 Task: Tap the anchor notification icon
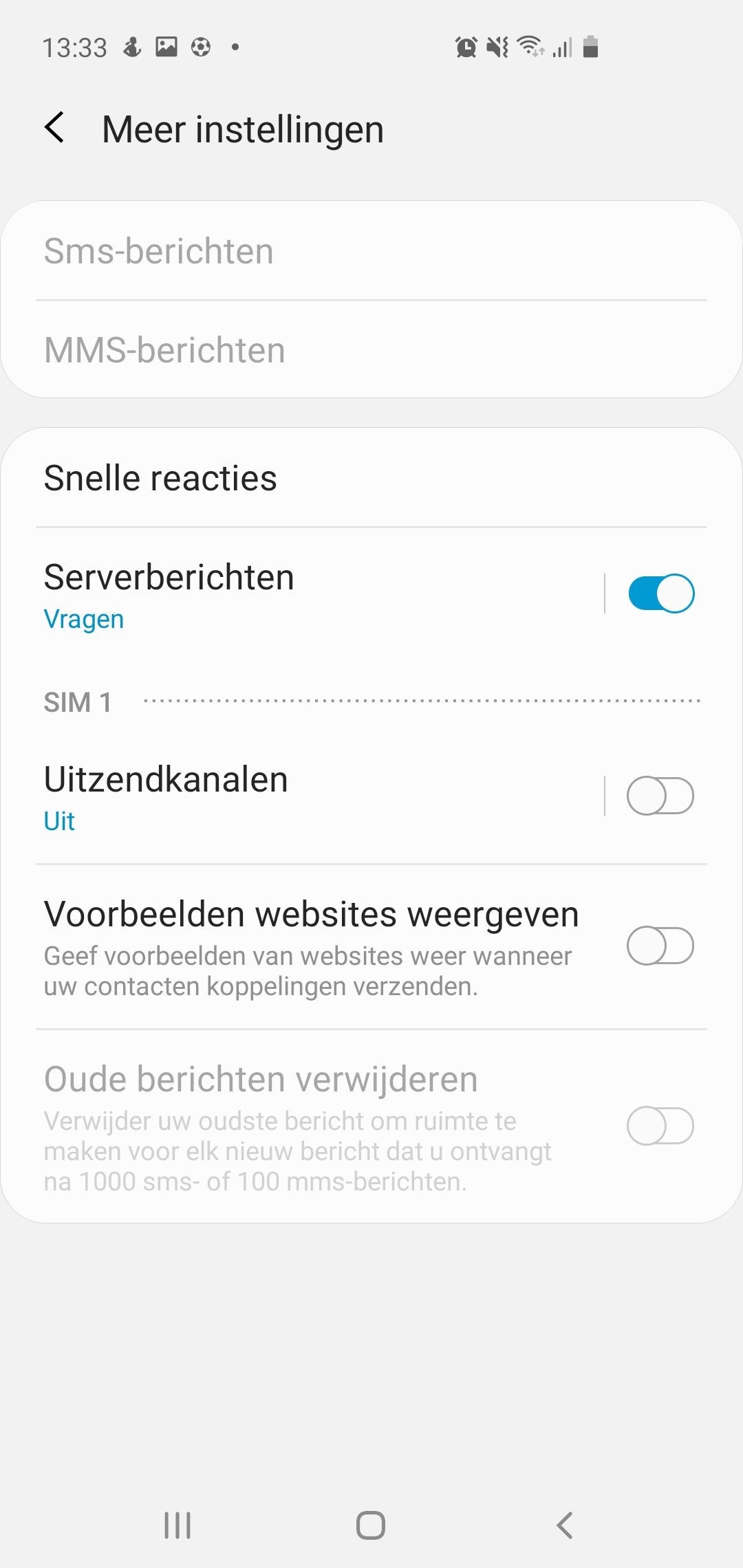coord(133,46)
